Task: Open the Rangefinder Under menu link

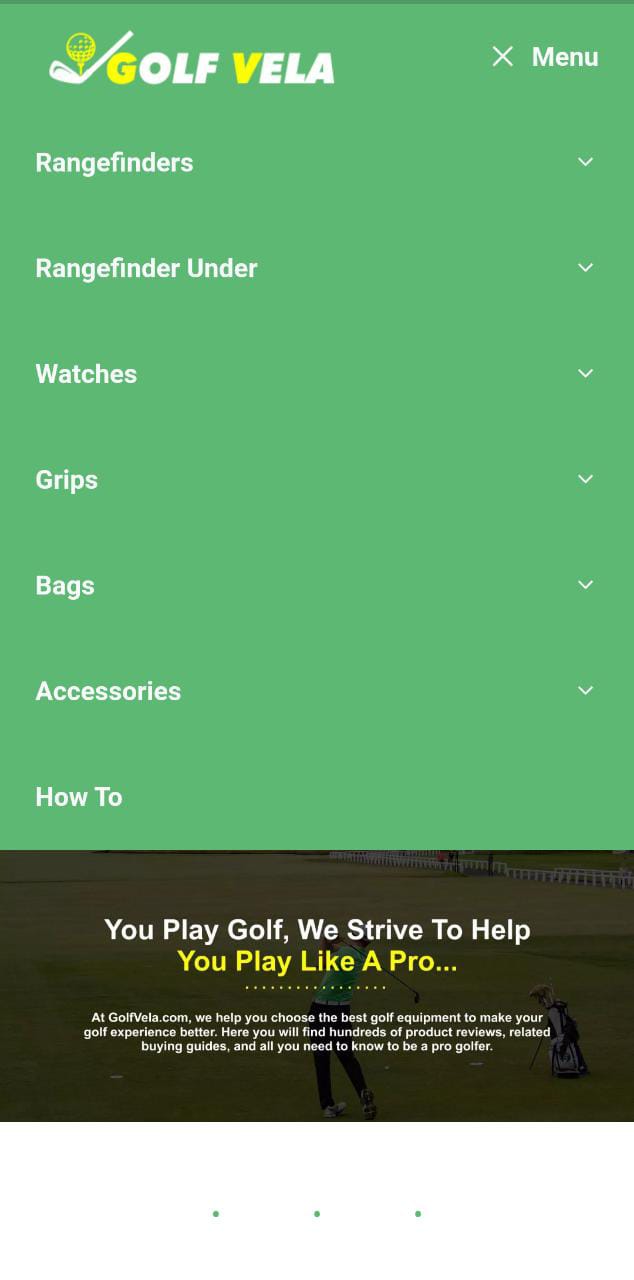Action: pos(146,269)
